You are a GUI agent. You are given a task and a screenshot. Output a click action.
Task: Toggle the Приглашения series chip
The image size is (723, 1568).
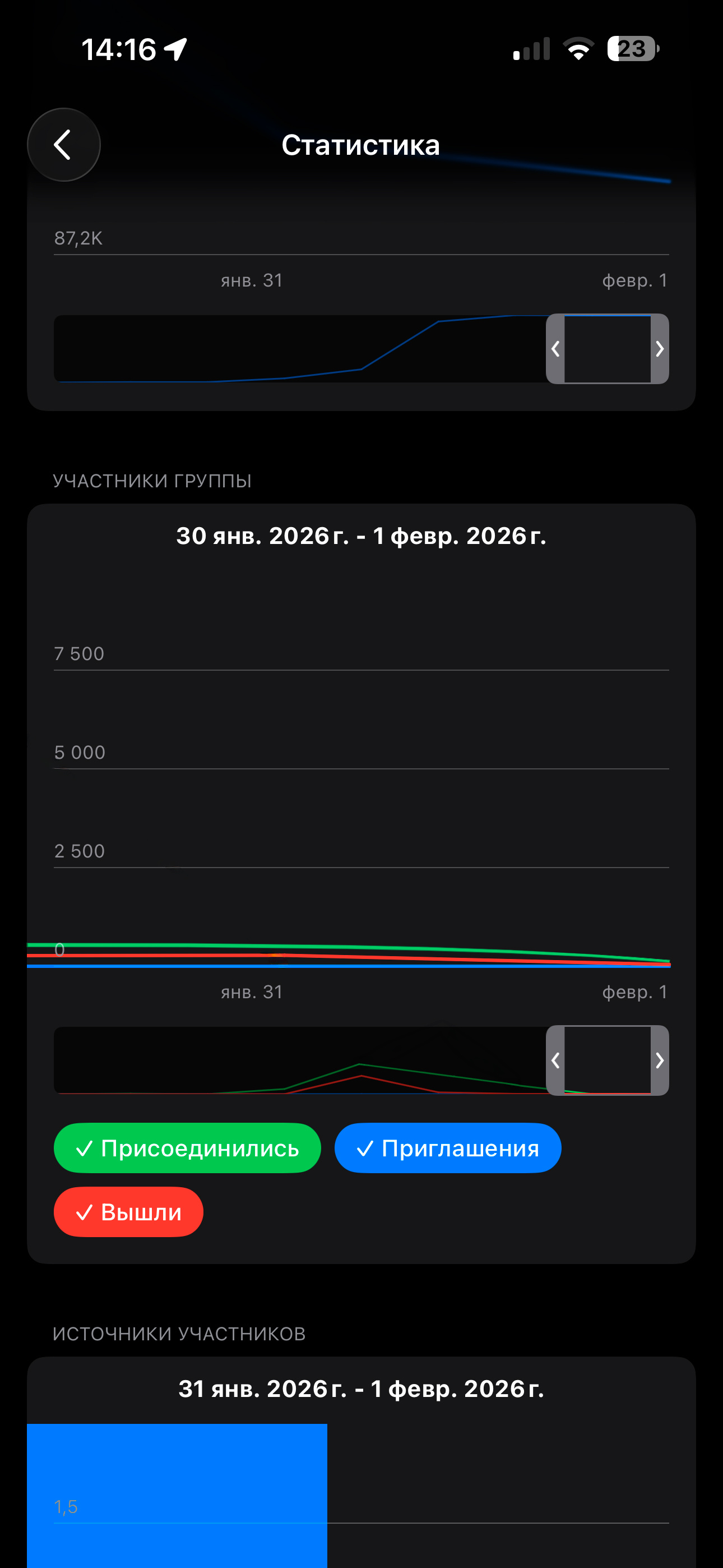(447, 1148)
